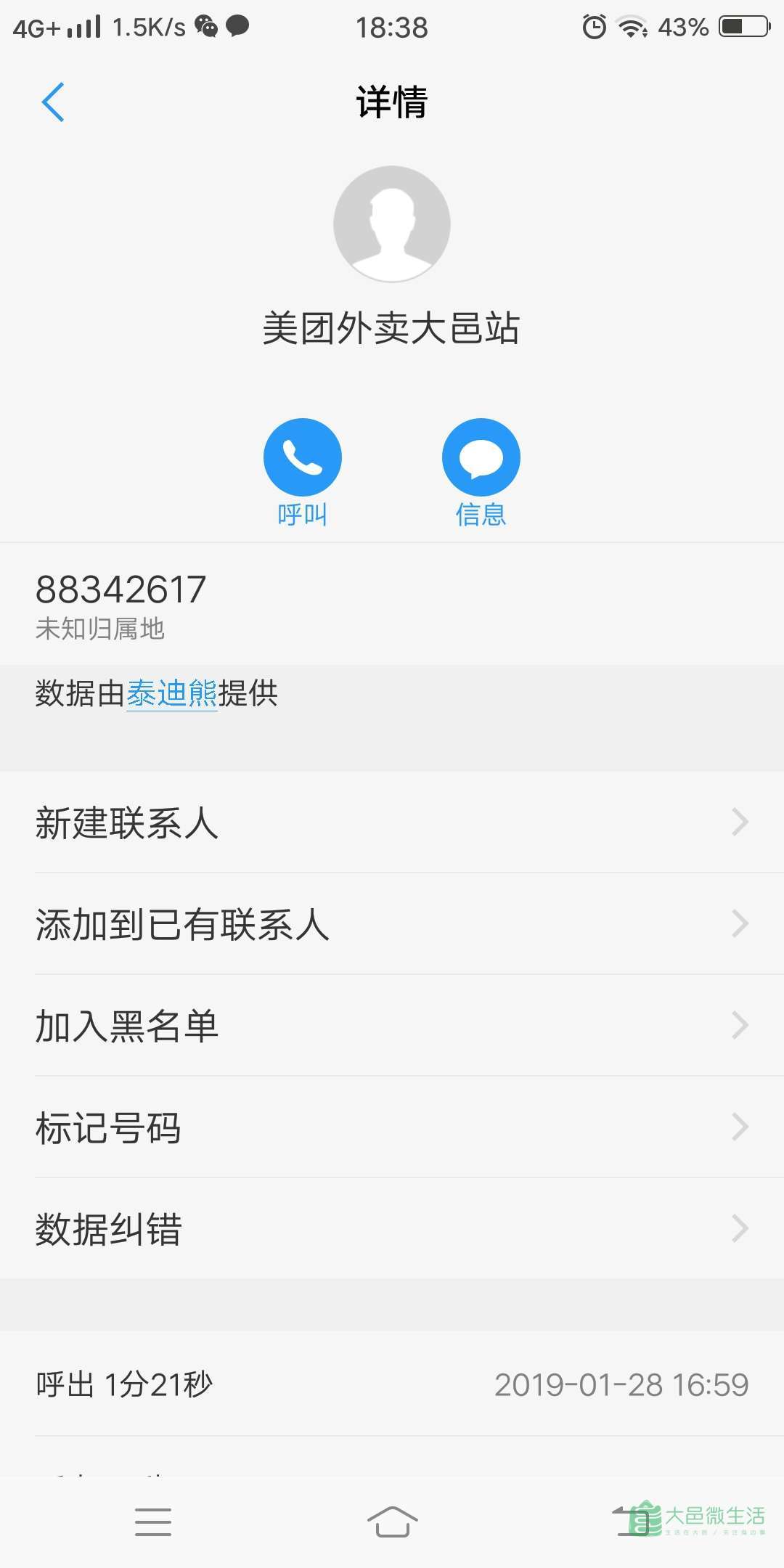Tap the phone number 88342617
784x1568 pixels.
(121, 589)
